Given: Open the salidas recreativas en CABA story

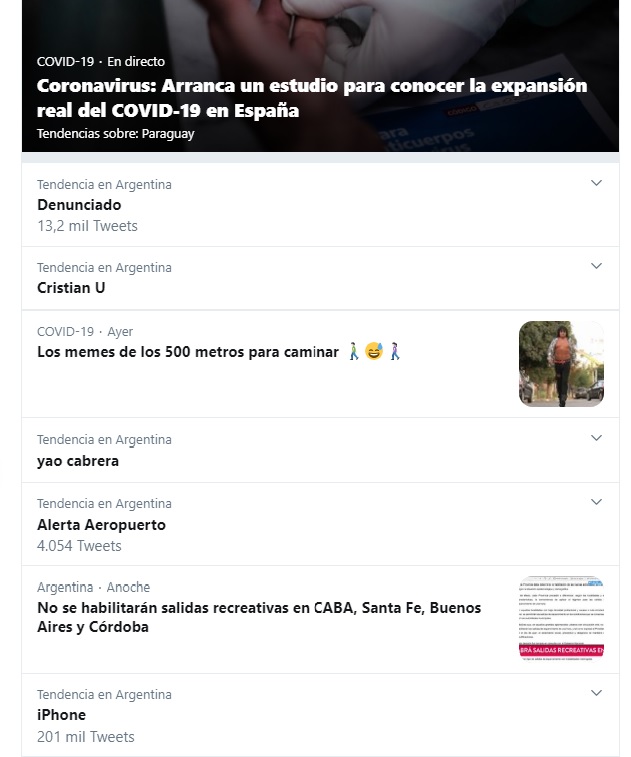Looking at the screenshot, I should pos(258,617).
